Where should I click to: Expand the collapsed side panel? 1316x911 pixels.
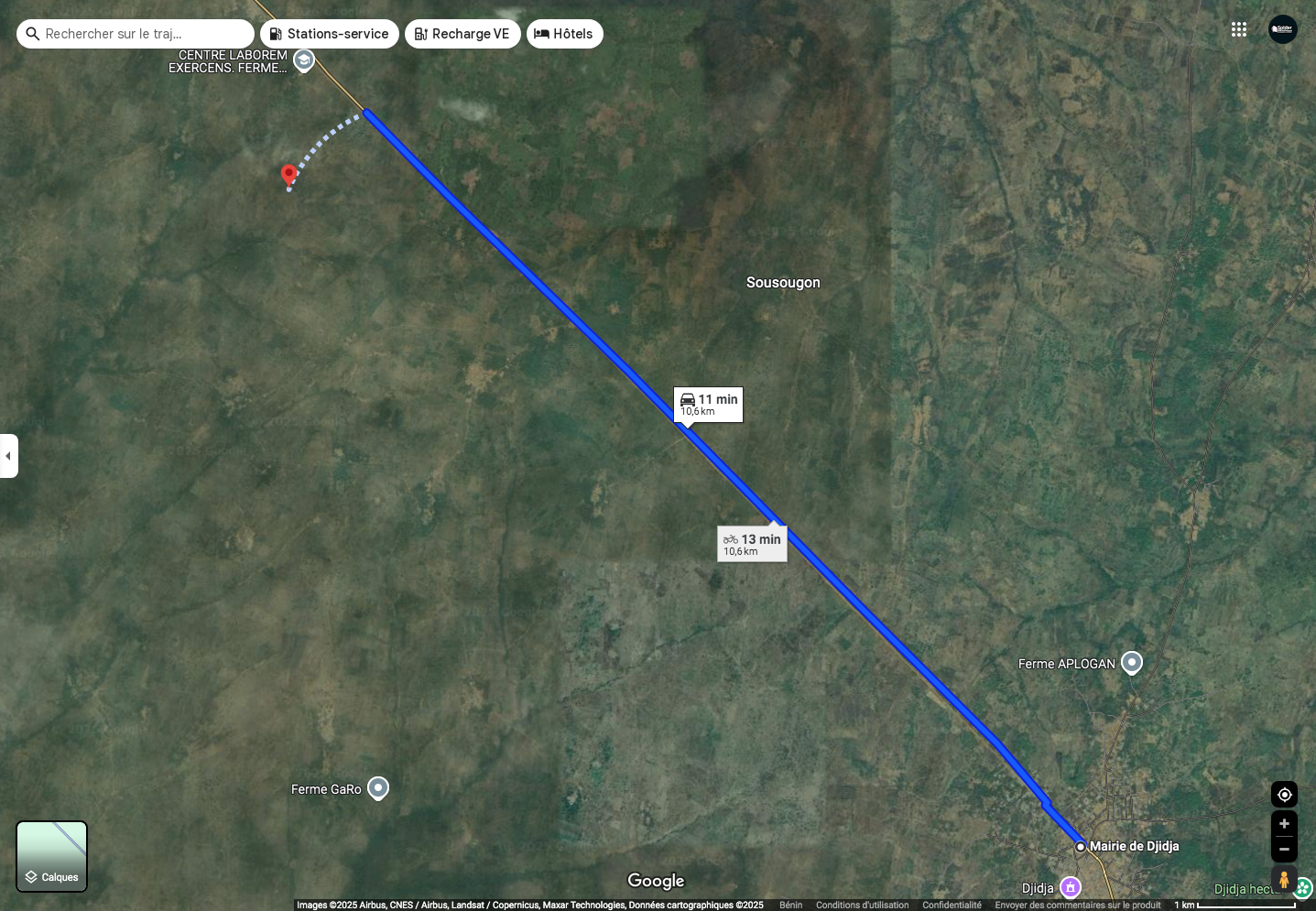tap(8, 456)
